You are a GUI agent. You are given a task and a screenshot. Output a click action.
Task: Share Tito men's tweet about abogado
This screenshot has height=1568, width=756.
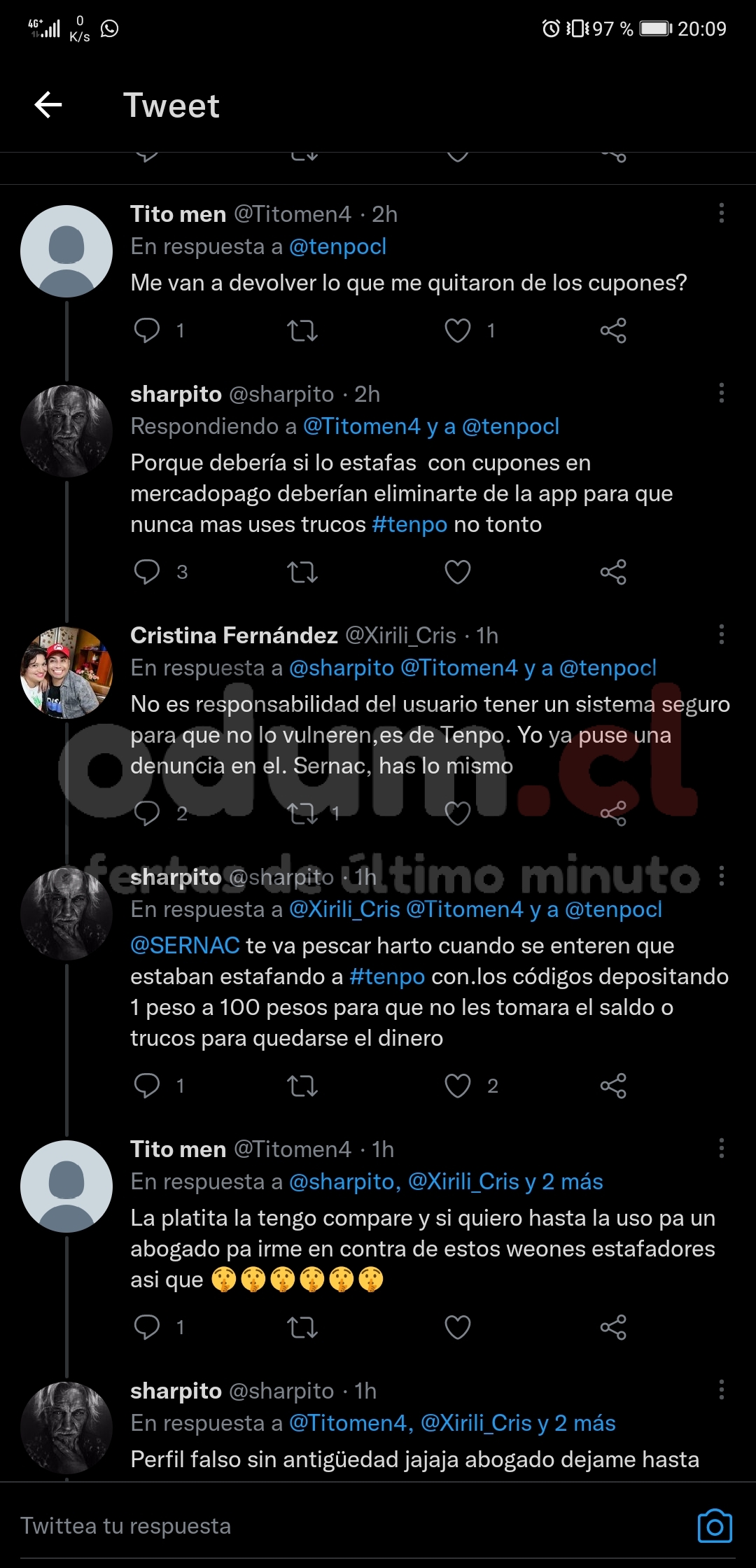tap(613, 1327)
